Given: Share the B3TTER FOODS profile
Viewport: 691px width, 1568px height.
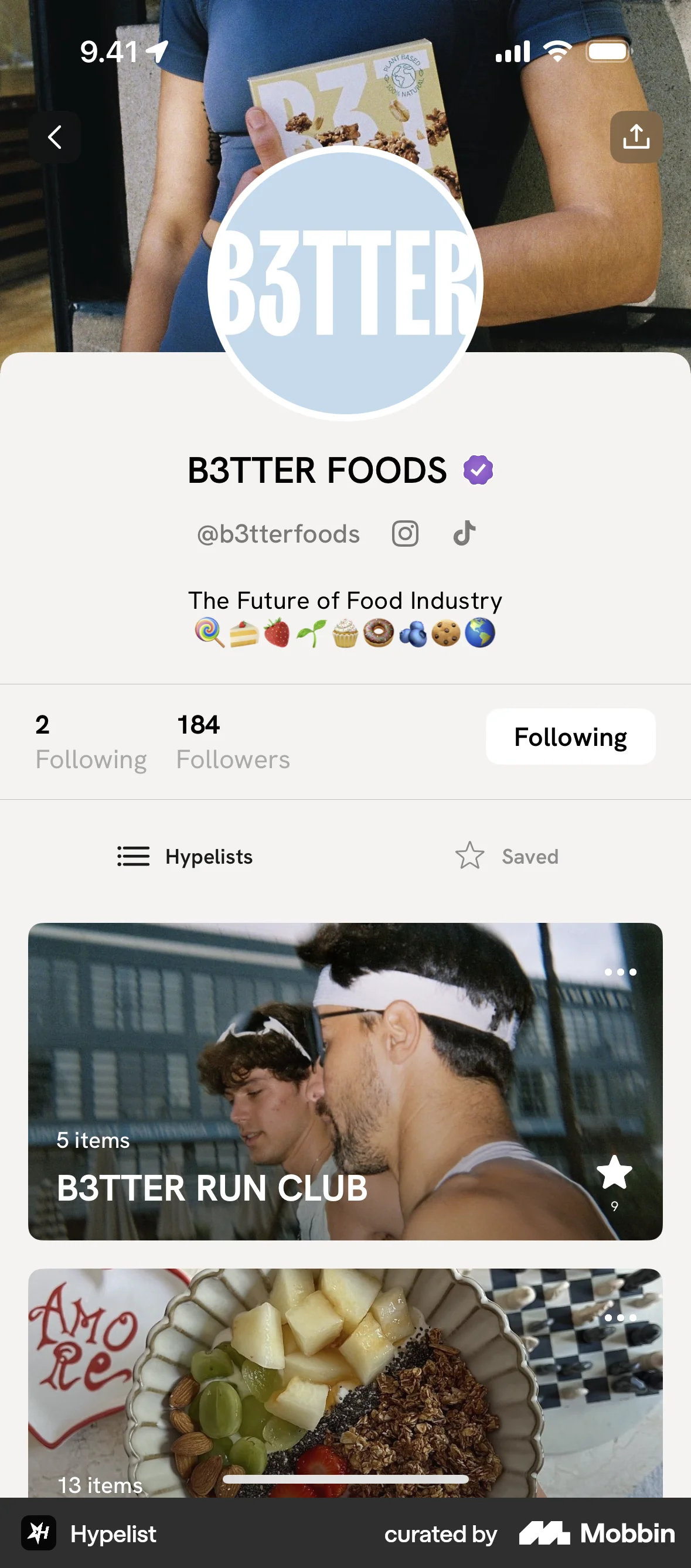Looking at the screenshot, I should click(635, 137).
